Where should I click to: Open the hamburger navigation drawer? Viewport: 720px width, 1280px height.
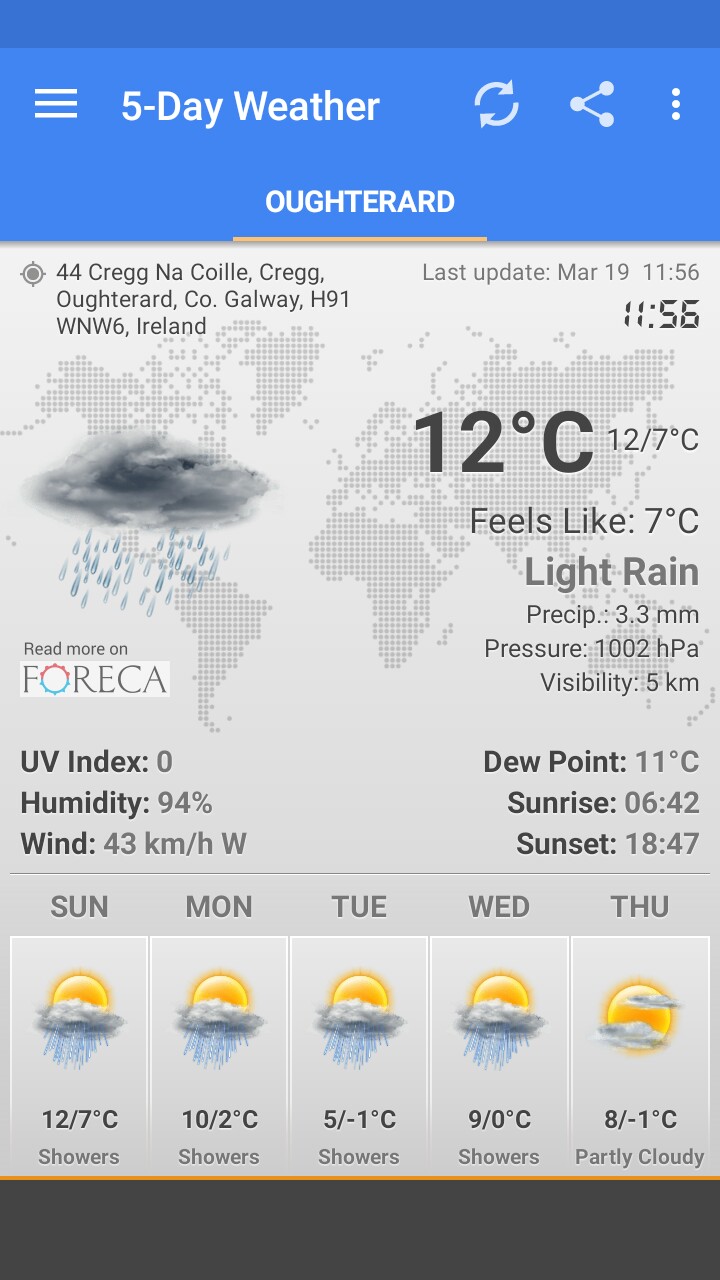(x=56, y=104)
